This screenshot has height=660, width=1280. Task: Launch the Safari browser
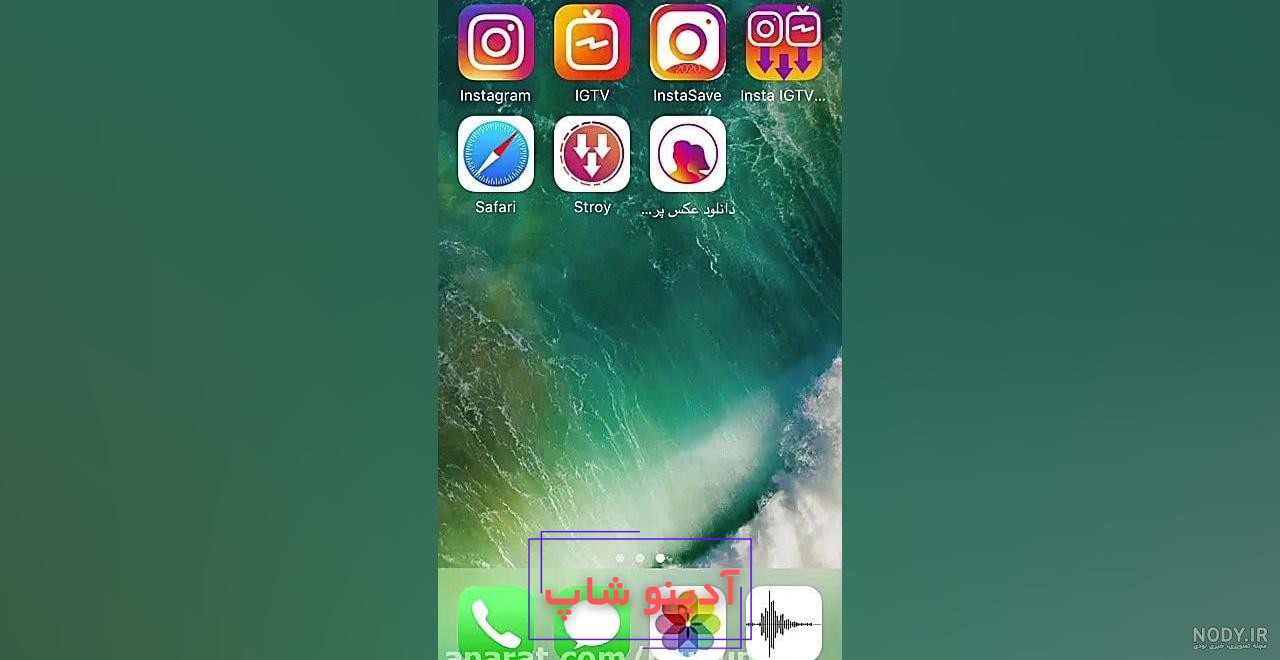(495, 154)
